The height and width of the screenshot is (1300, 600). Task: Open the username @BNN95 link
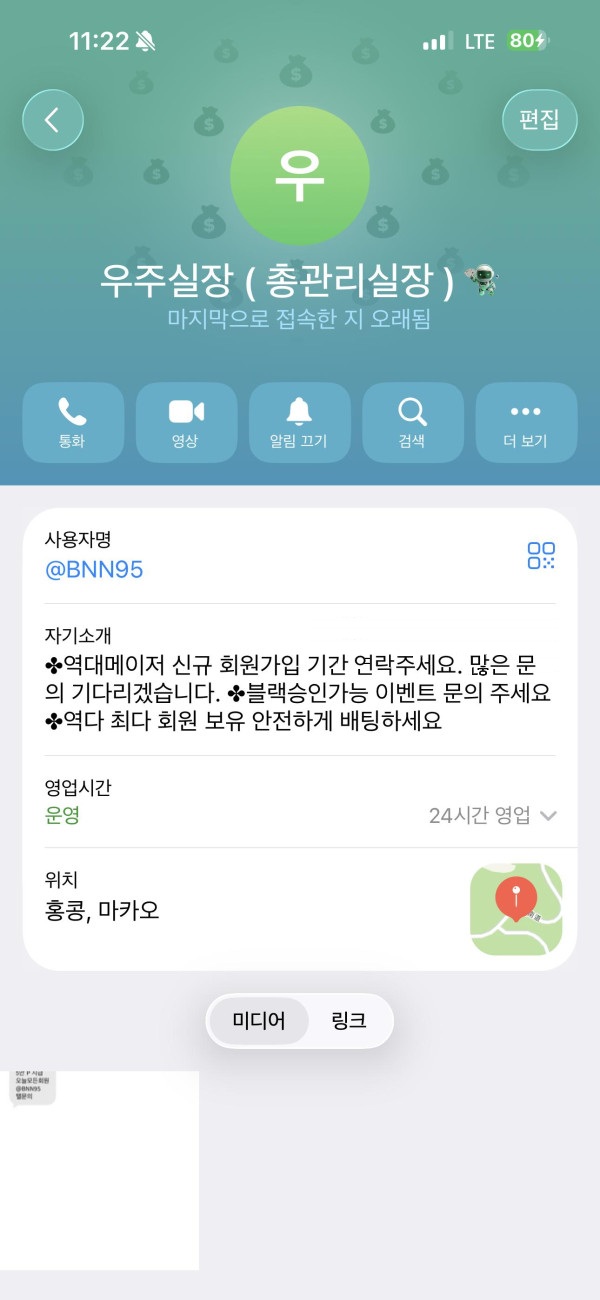pyautogui.click(x=94, y=570)
